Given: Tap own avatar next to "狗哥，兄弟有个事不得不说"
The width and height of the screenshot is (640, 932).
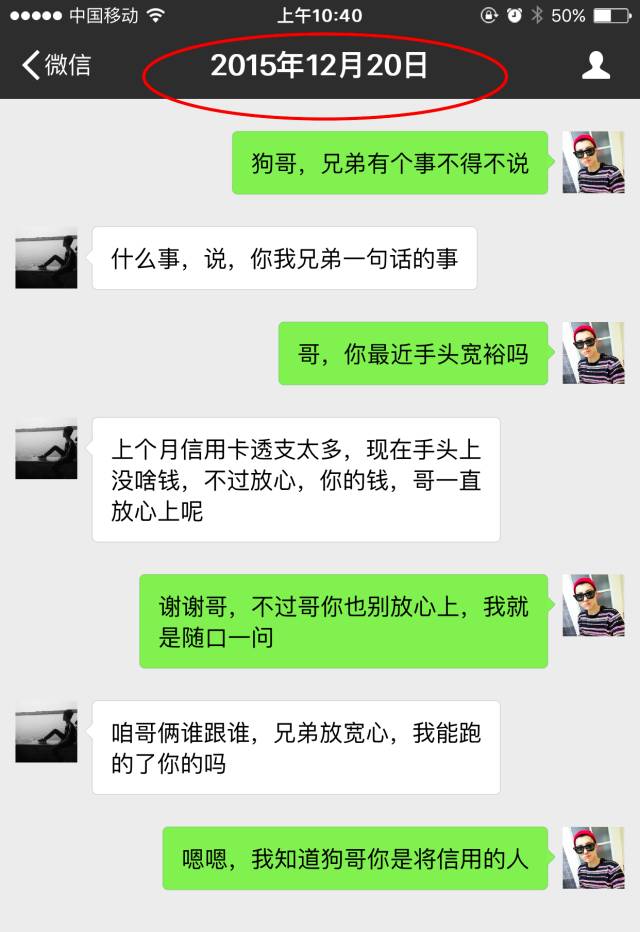Looking at the screenshot, I should coord(593,162).
